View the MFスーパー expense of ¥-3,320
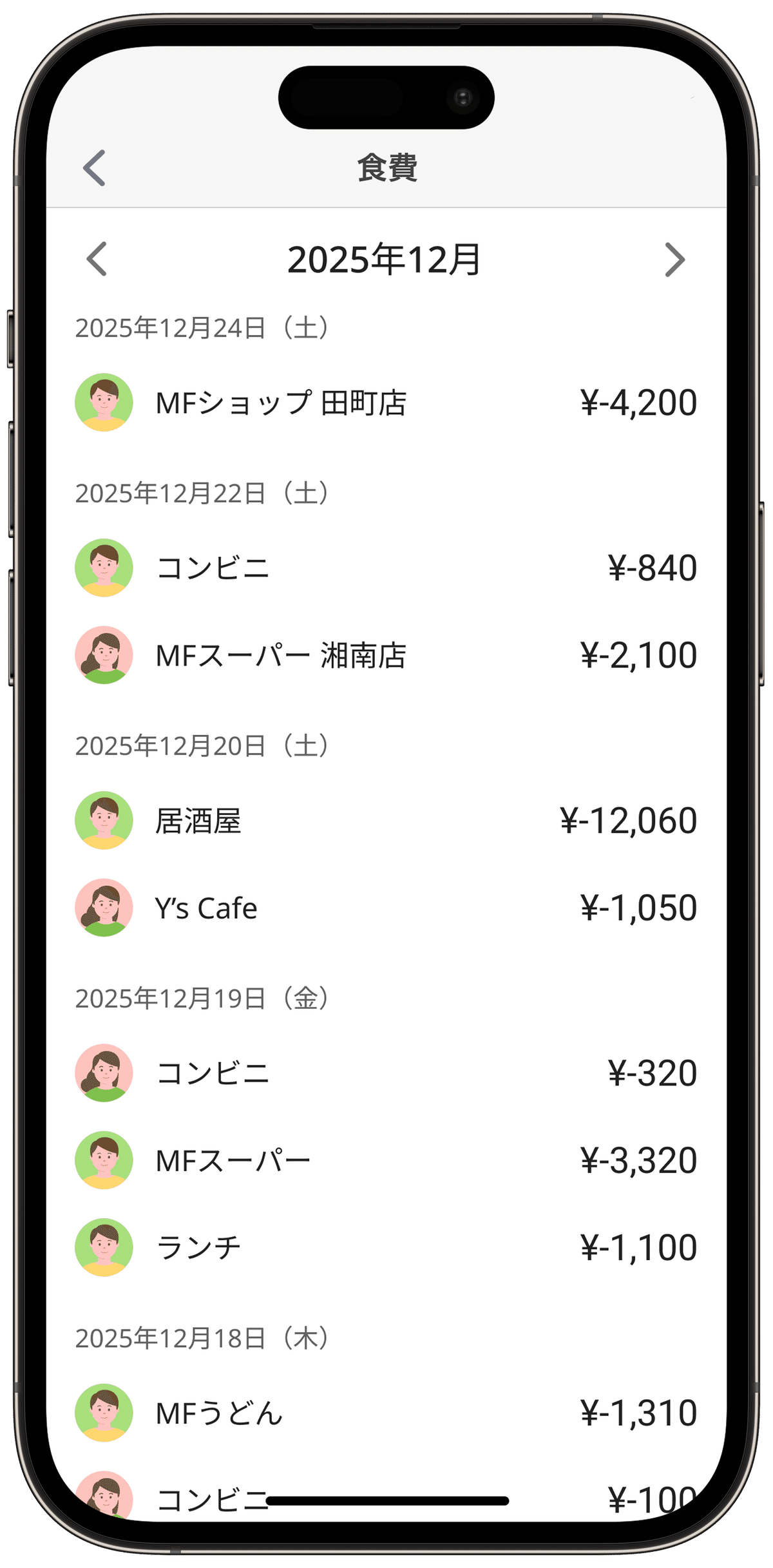Screen dimensions: 773x1568 (x=385, y=1160)
